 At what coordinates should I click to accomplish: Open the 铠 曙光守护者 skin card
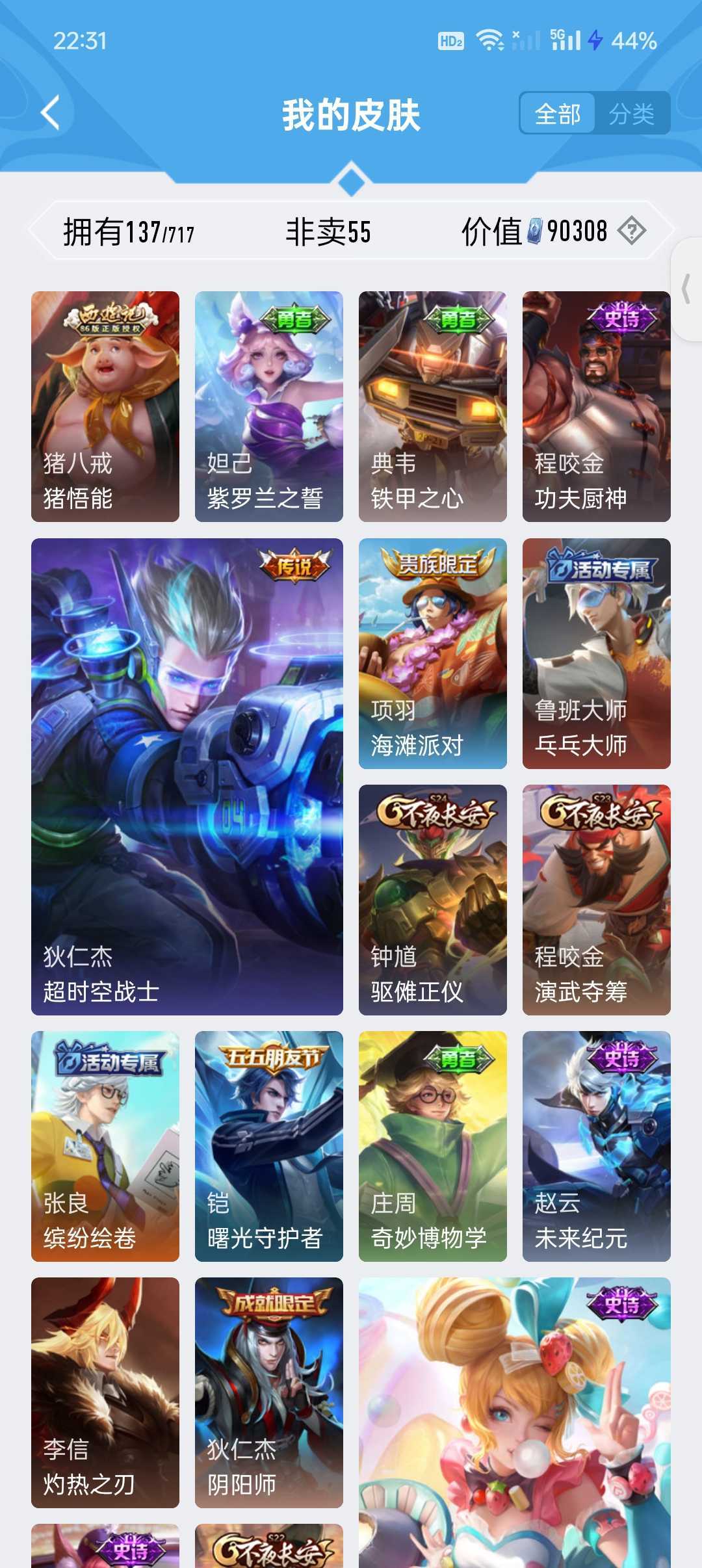point(269,1147)
